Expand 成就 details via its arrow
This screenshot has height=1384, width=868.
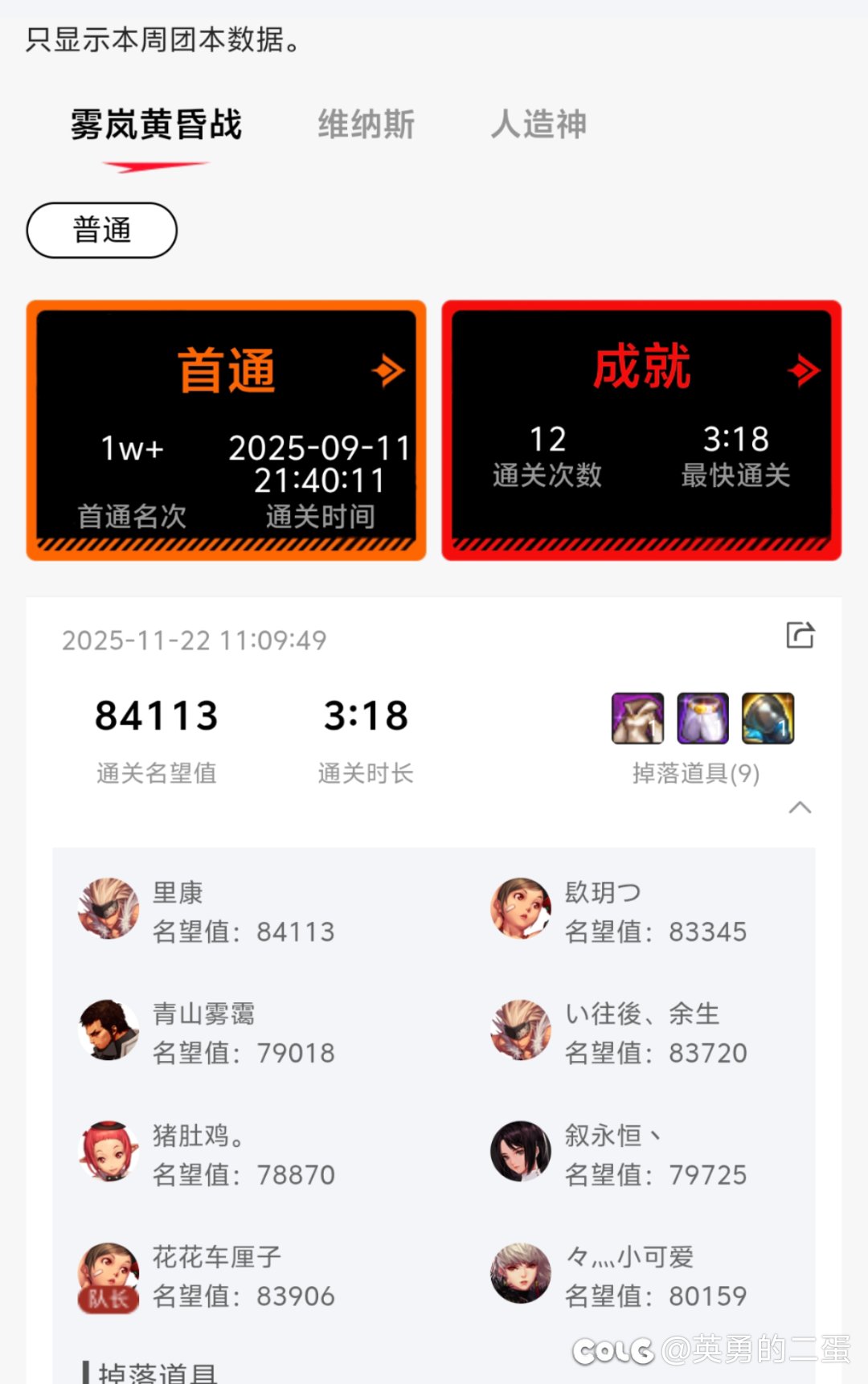click(805, 371)
